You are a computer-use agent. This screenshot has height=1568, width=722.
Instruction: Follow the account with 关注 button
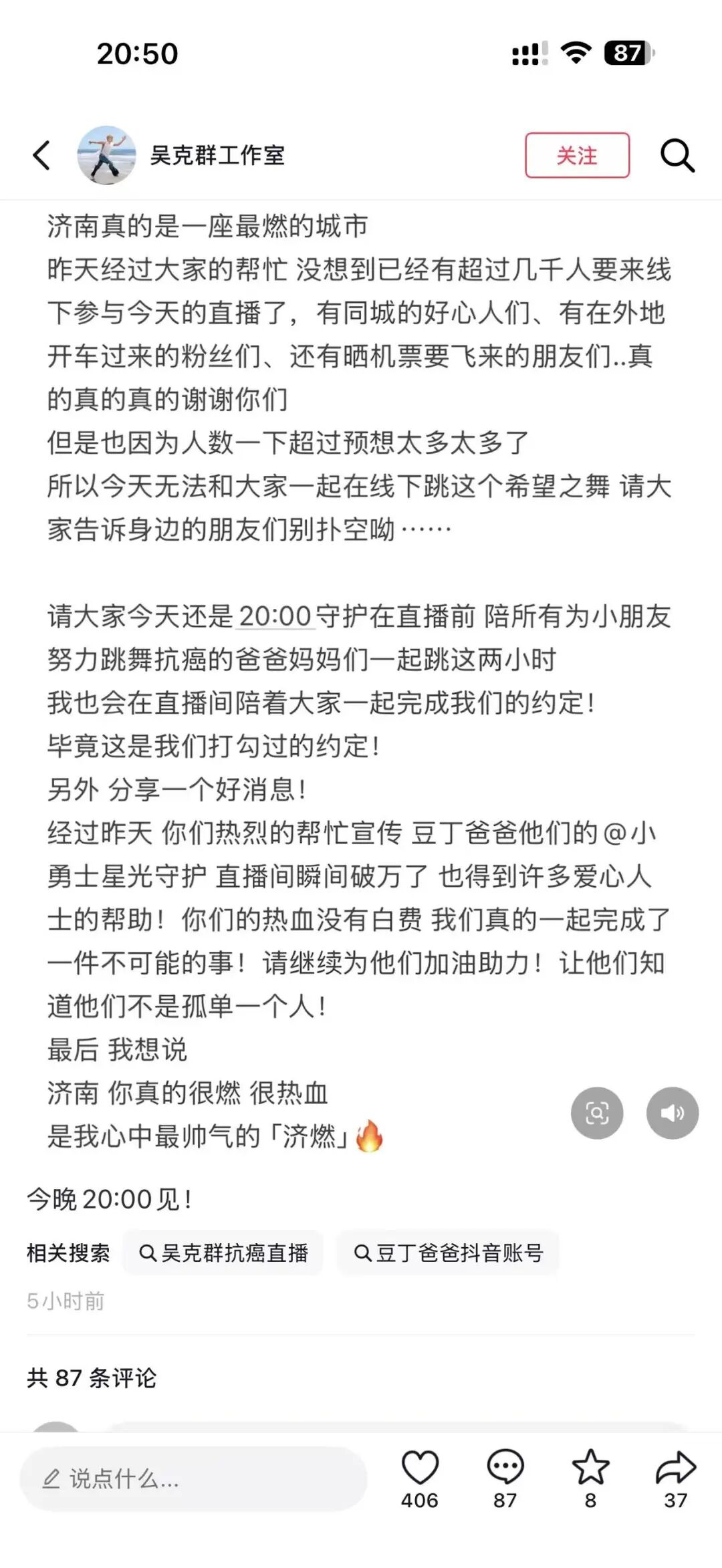point(577,155)
